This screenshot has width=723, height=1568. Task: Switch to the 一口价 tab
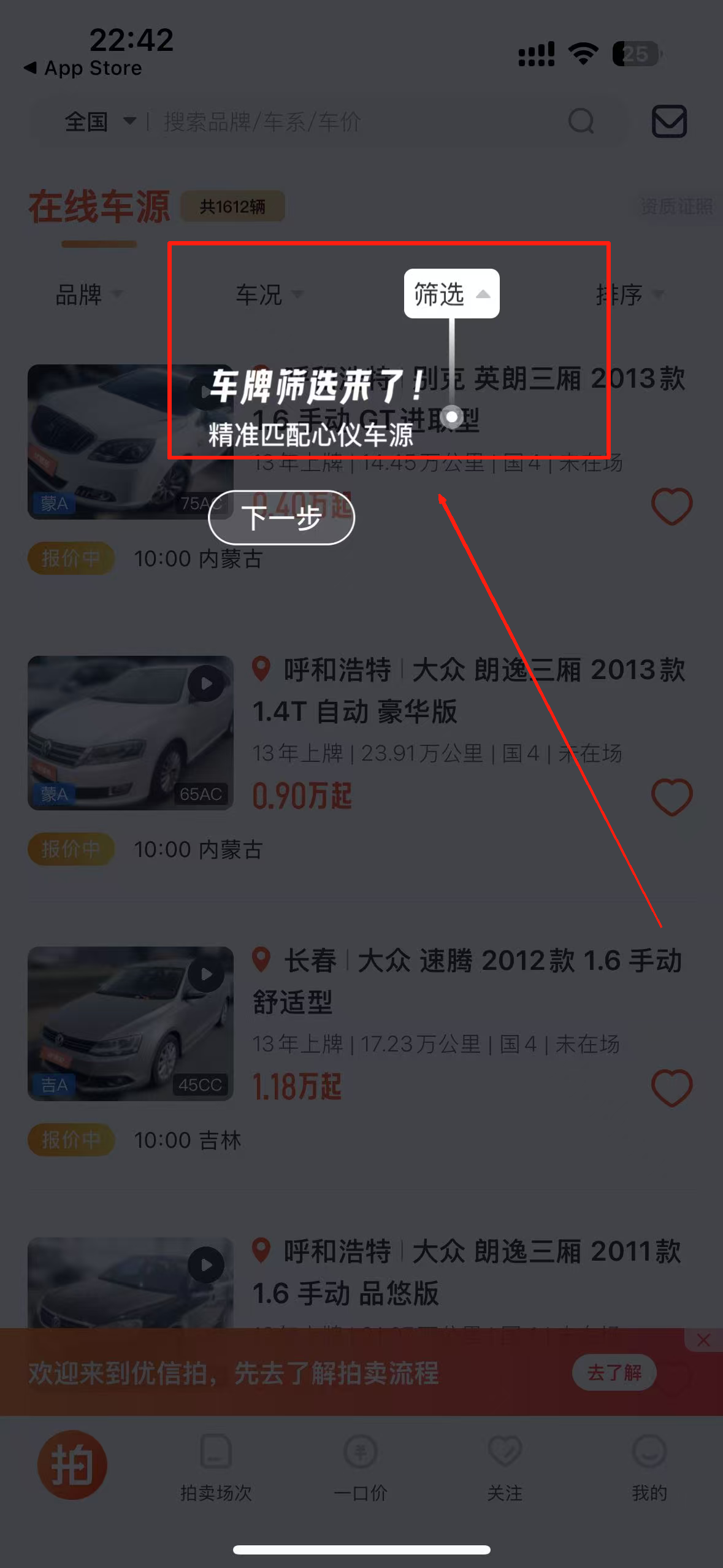tap(361, 1468)
